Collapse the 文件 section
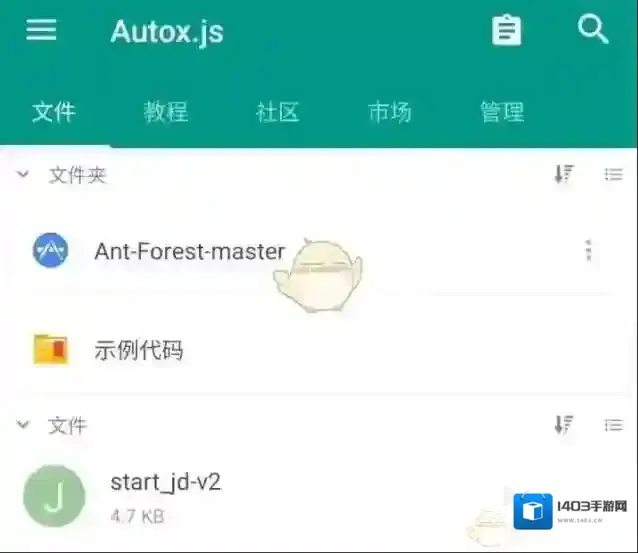Screen dimensions: 638x553 point(22,426)
